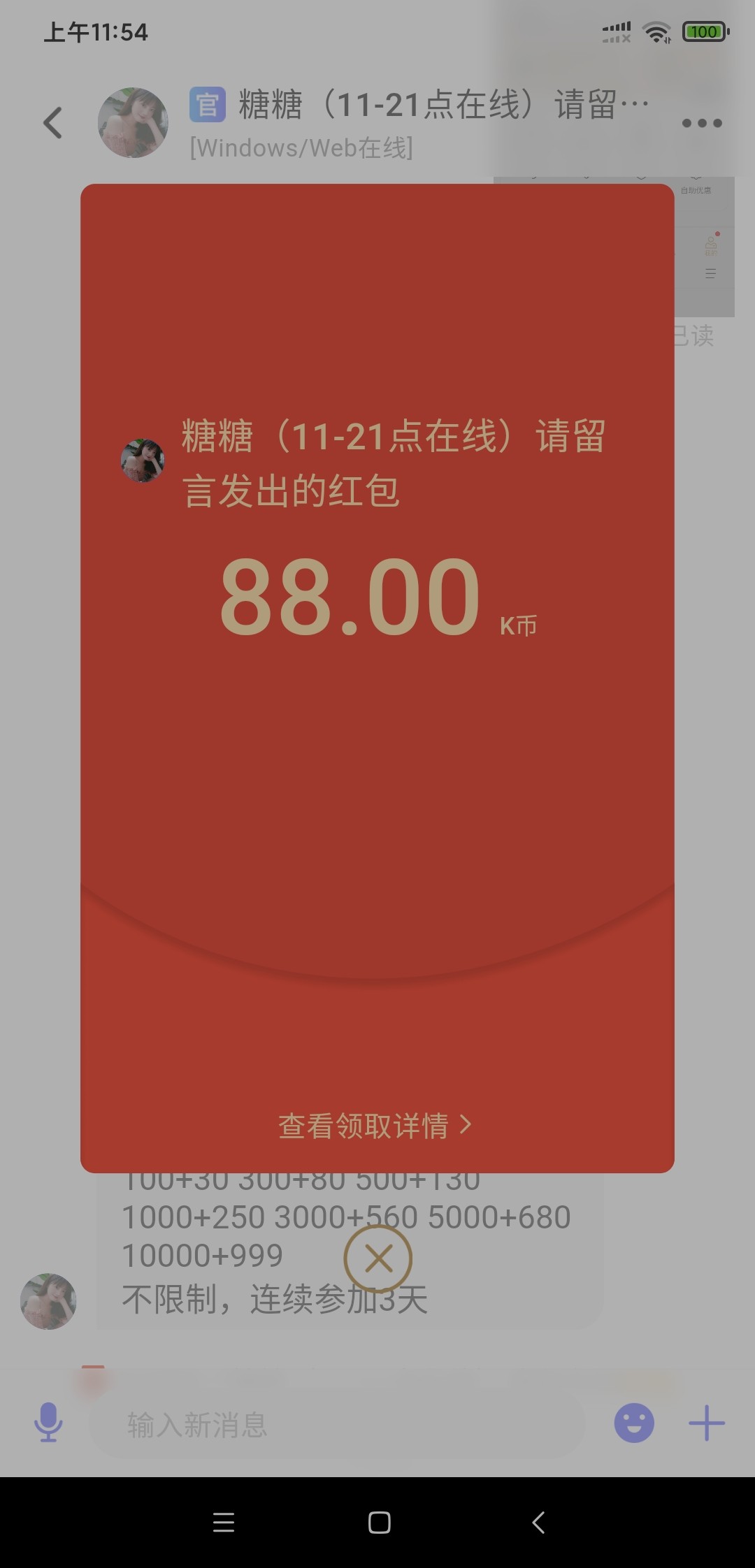Open the emoji picker

pyautogui.click(x=634, y=1423)
